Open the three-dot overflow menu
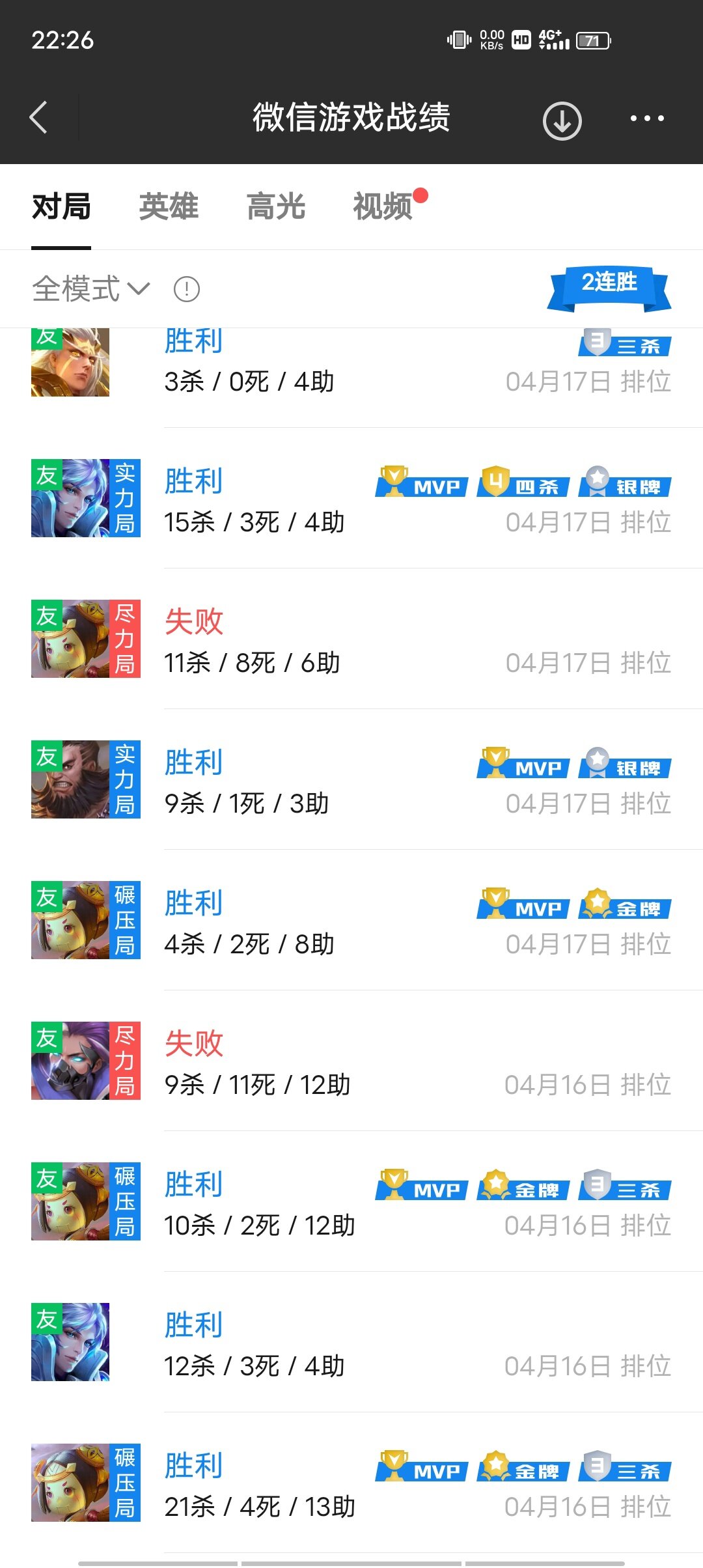 point(646,119)
